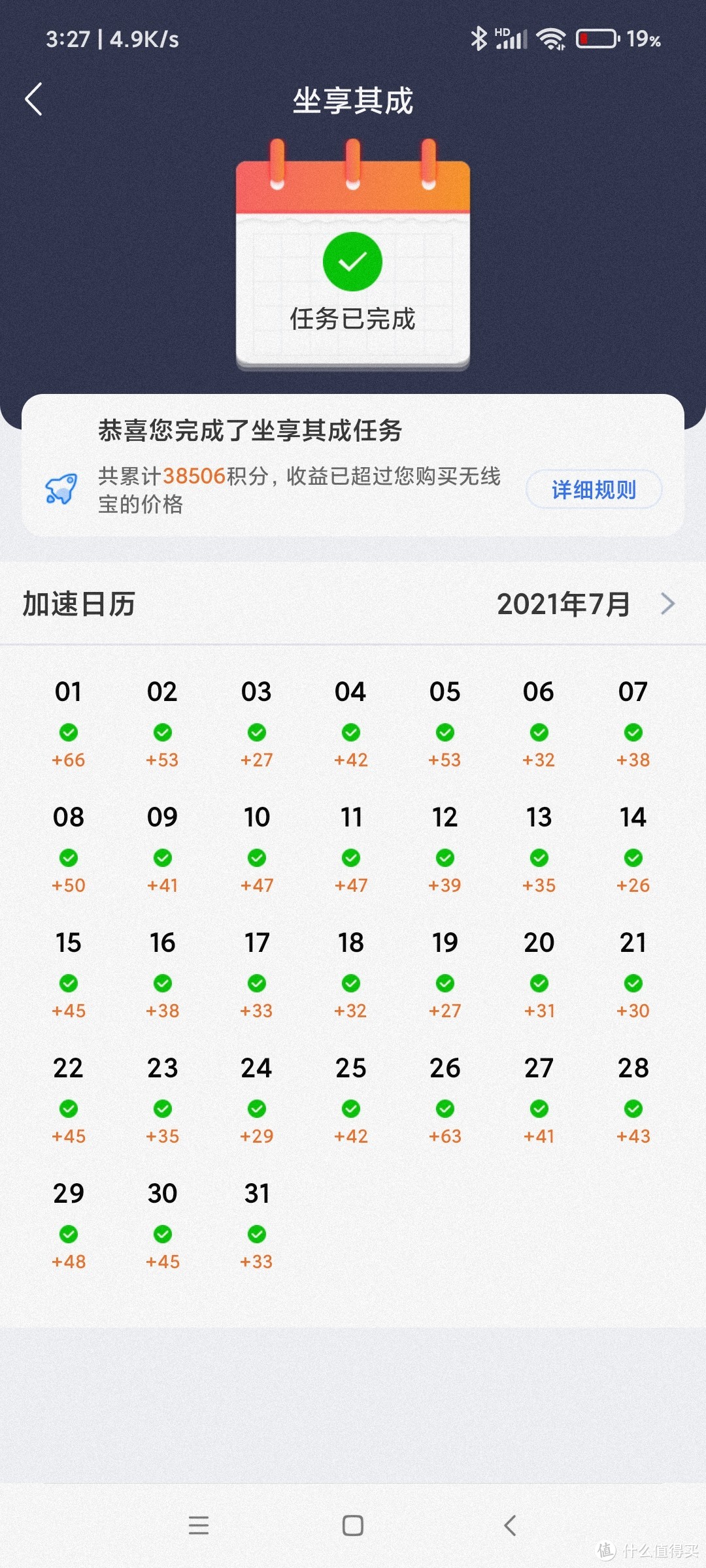Tap the green check mark below day 12
Screen dimensions: 706x1568
tap(444, 858)
